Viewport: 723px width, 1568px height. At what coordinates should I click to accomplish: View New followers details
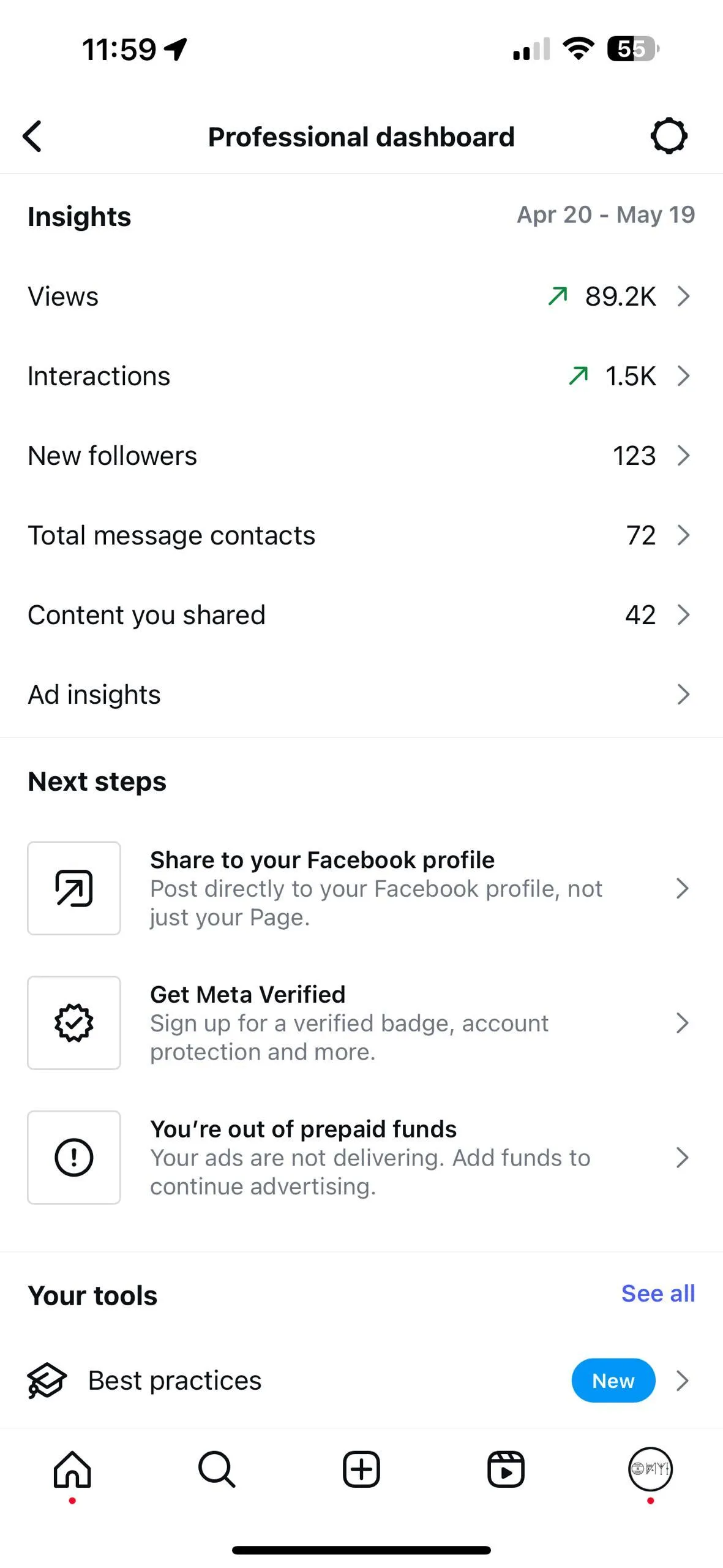pyautogui.click(x=361, y=456)
